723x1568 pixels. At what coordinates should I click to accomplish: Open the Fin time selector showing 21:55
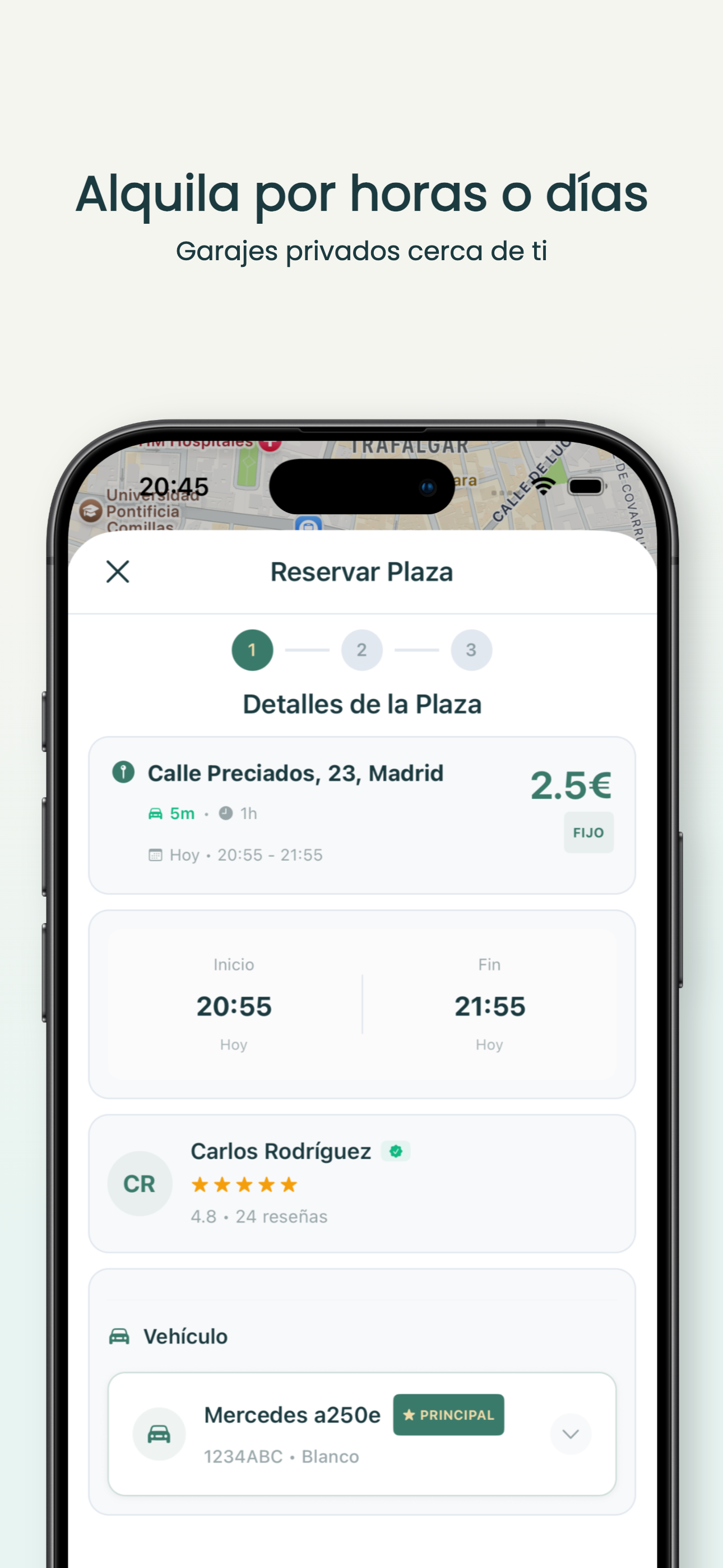pos(489,1005)
